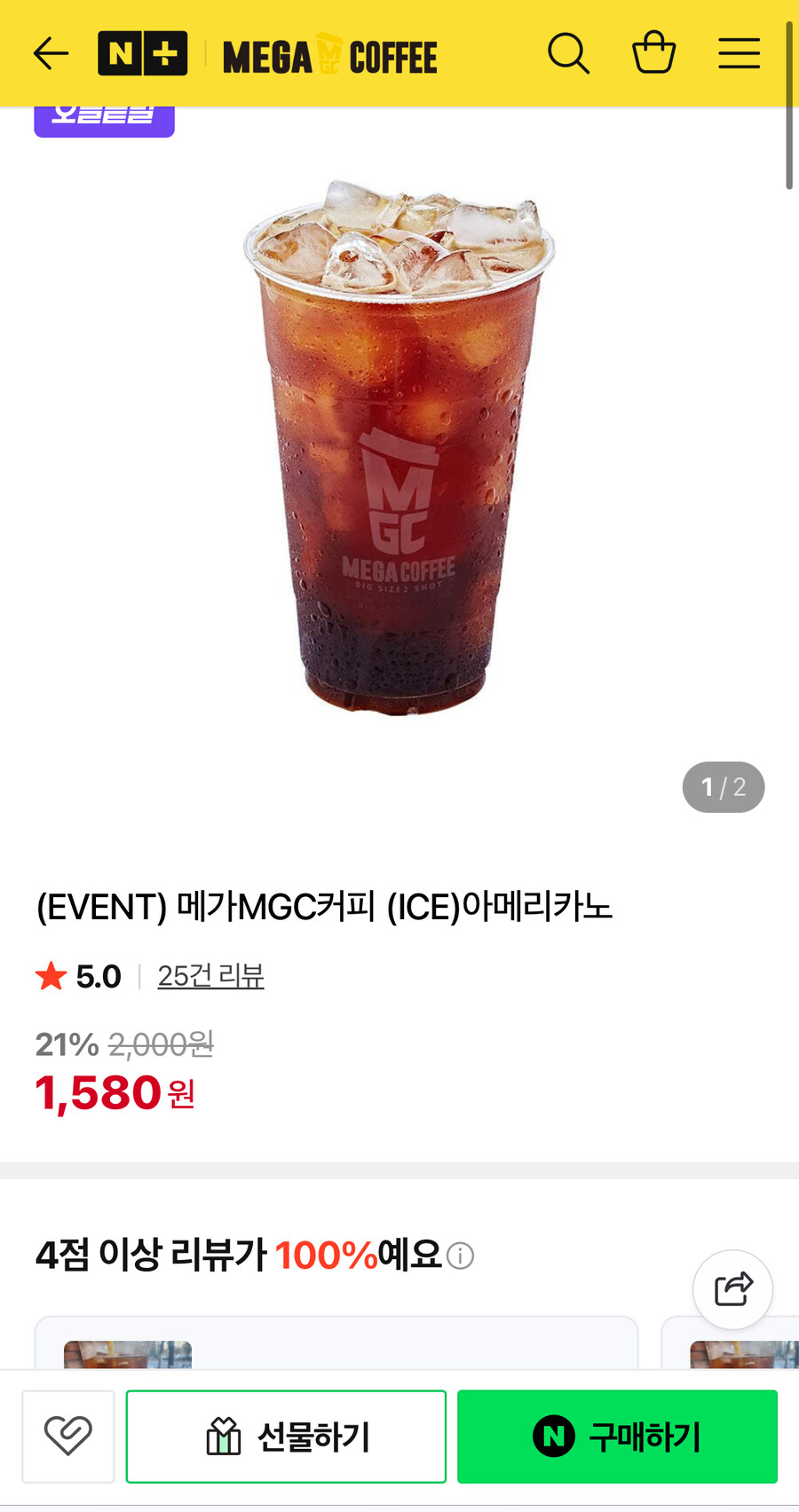This screenshot has width=799, height=1512.
Task: Click the 선물하기 gift button
Action: (286, 1436)
